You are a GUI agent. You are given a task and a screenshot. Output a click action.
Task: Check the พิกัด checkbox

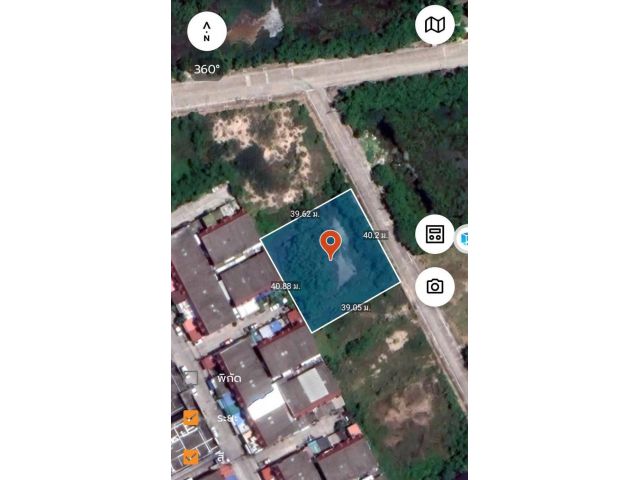tap(190, 379)
